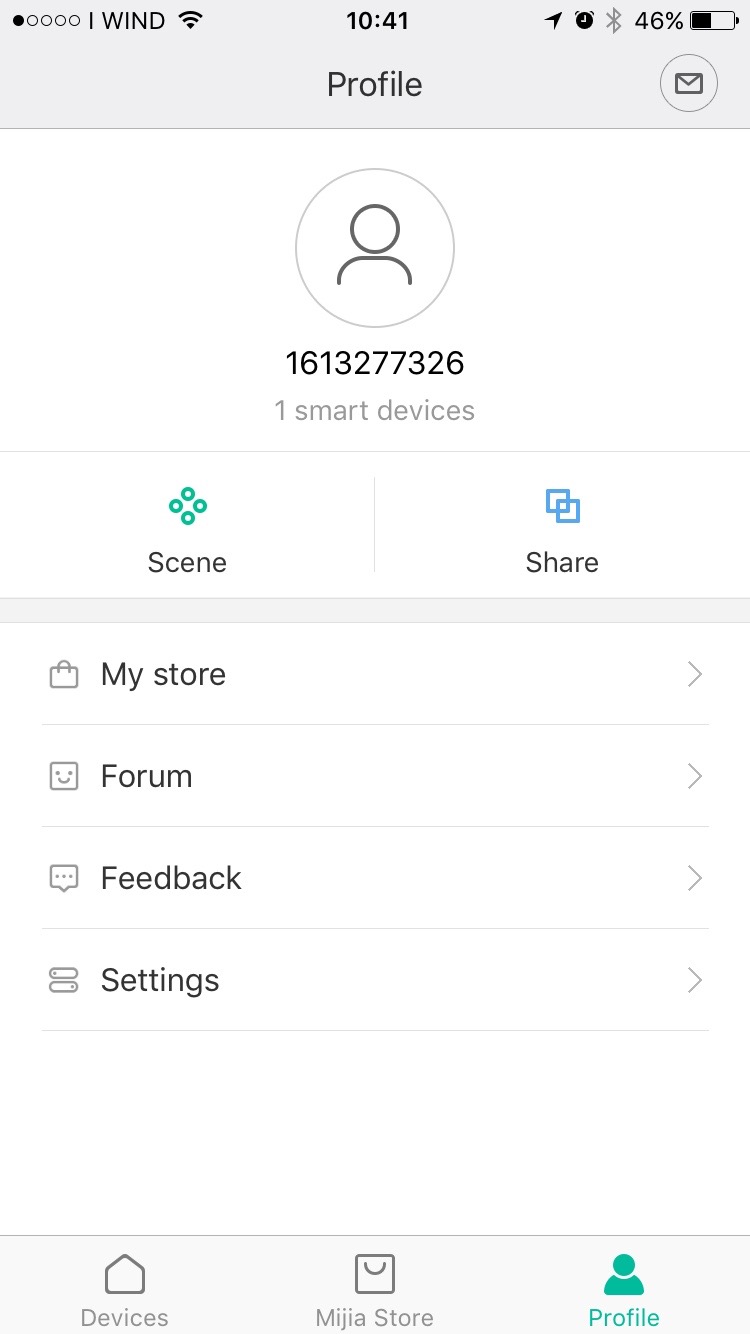Image resolution: width=750 pixels, height=1334 pixels.
Task: Open Feedback
Action: tap(375, 879)
